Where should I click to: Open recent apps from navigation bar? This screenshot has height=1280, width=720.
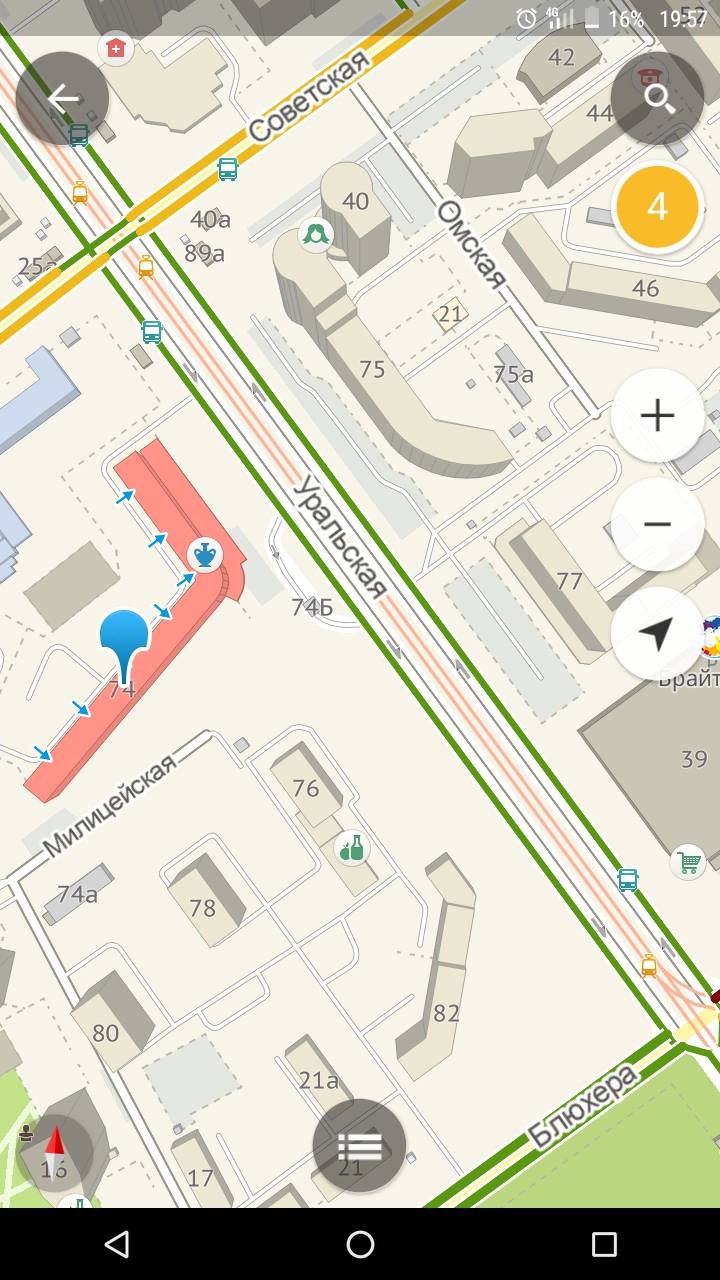point(604,1244)
